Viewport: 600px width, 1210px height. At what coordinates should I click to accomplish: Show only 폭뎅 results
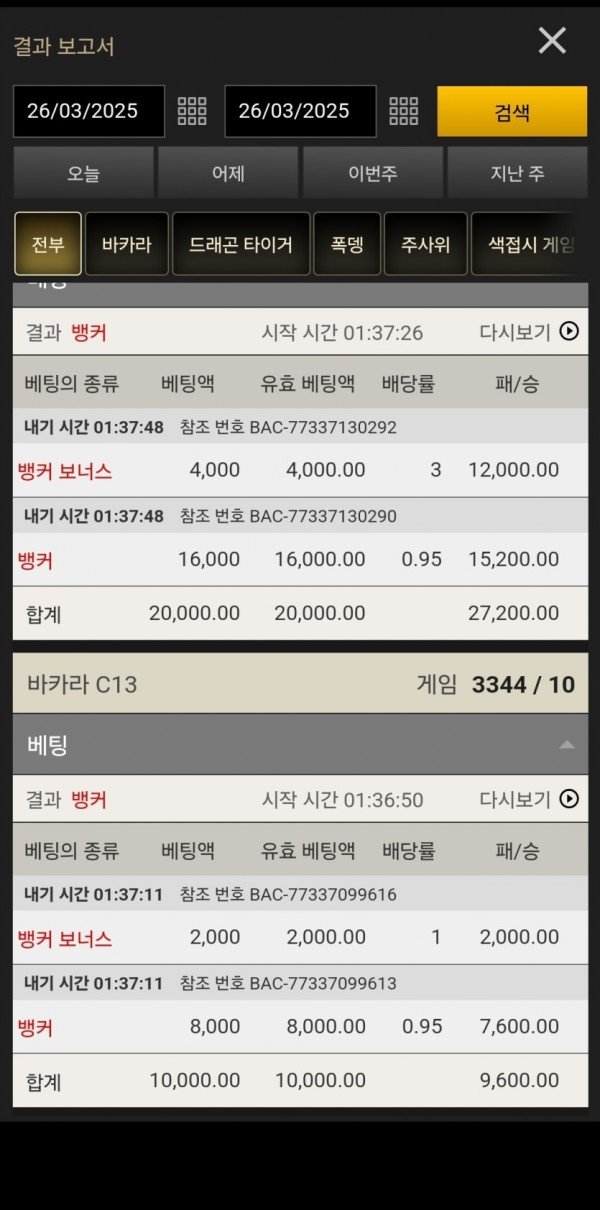[x=347, y=244]
